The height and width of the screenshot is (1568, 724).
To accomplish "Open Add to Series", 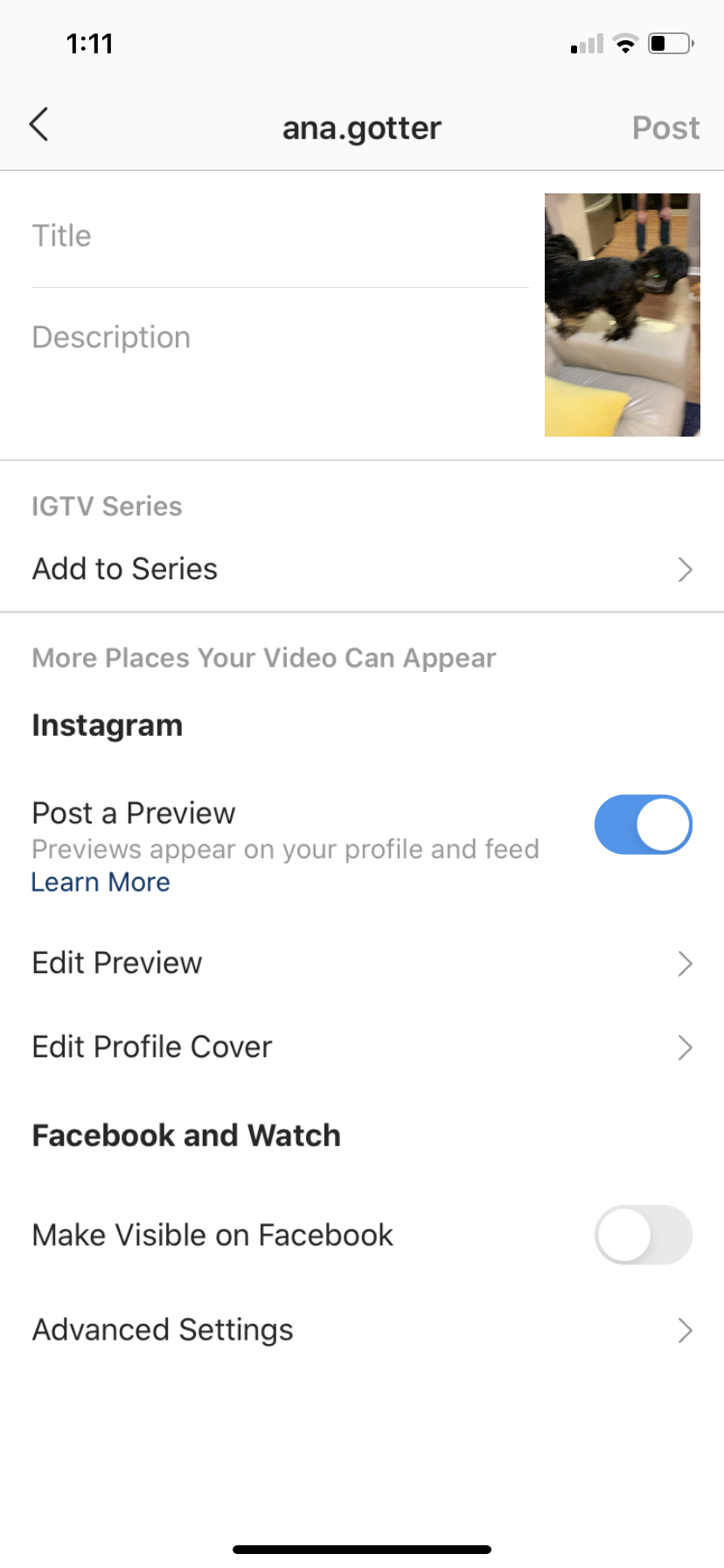I will coord(362,569).
